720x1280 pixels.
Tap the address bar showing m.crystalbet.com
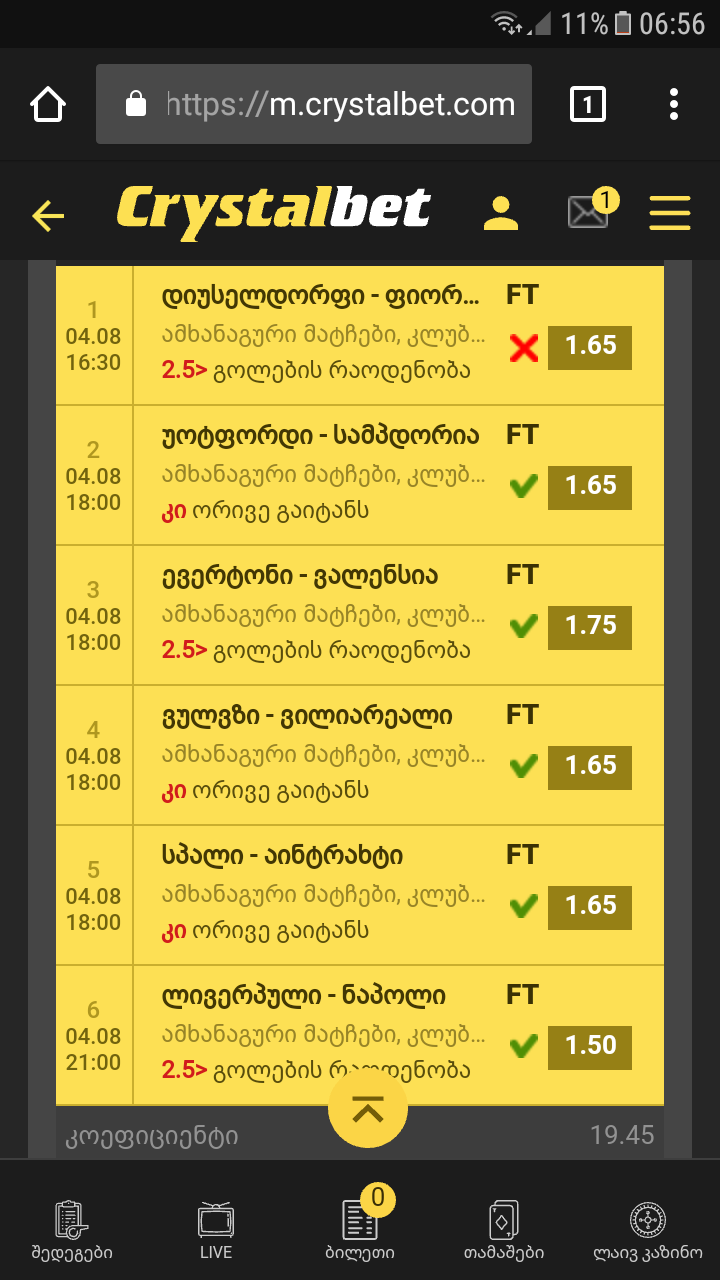[x=313, y=103]
